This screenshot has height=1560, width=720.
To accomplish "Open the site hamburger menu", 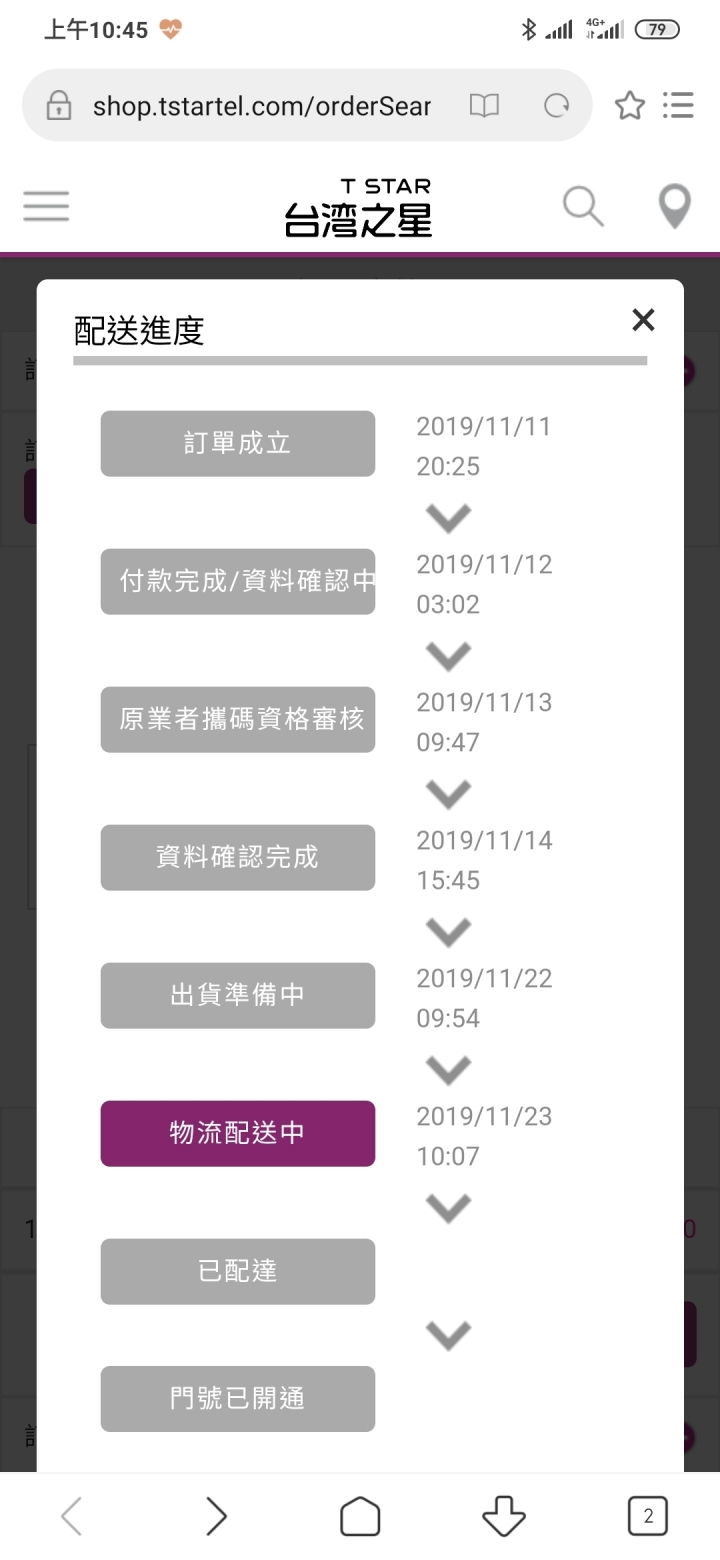I will (x=46, y=206).
